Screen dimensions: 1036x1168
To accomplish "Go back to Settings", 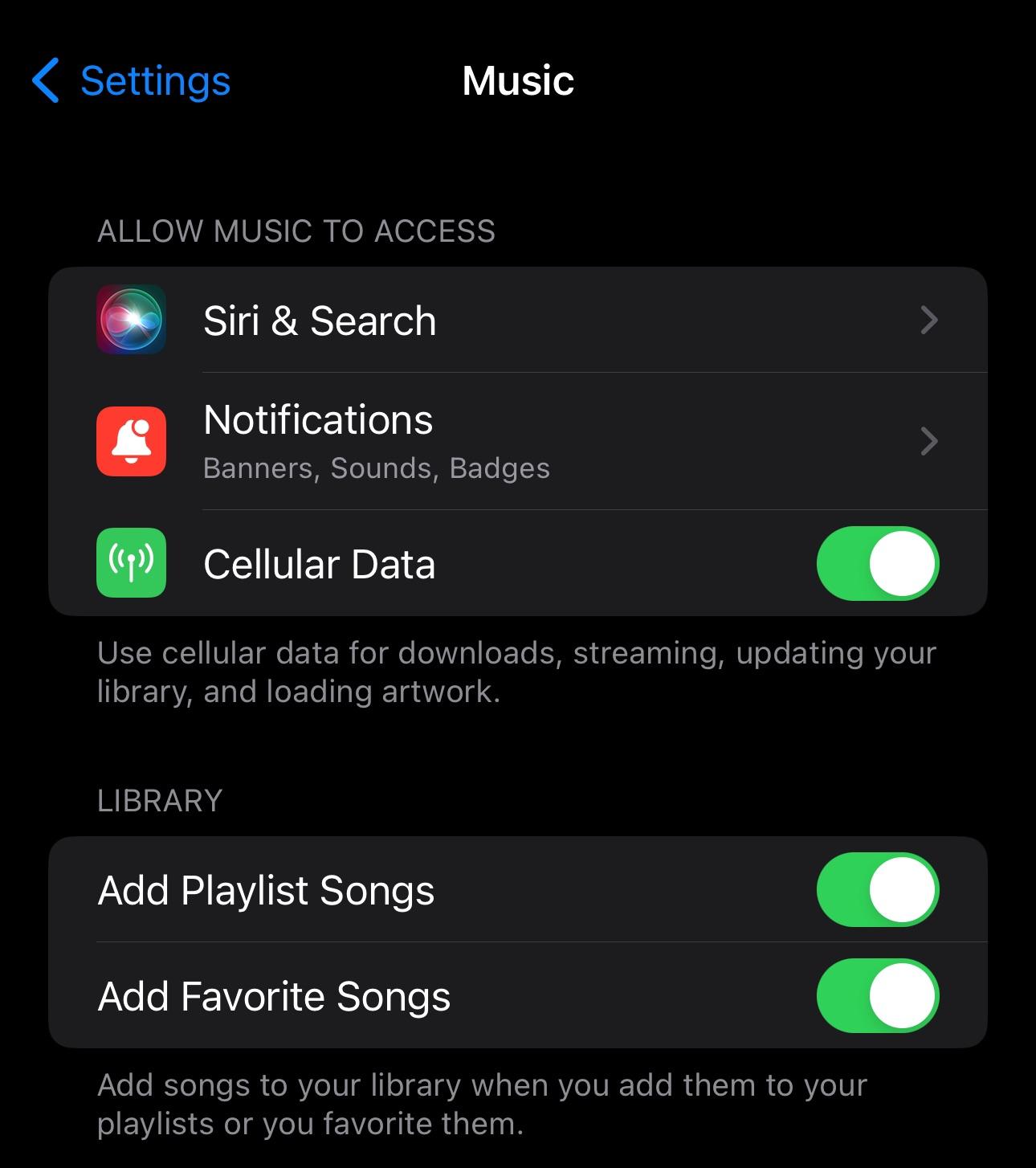I will click(x=133, y=81).
